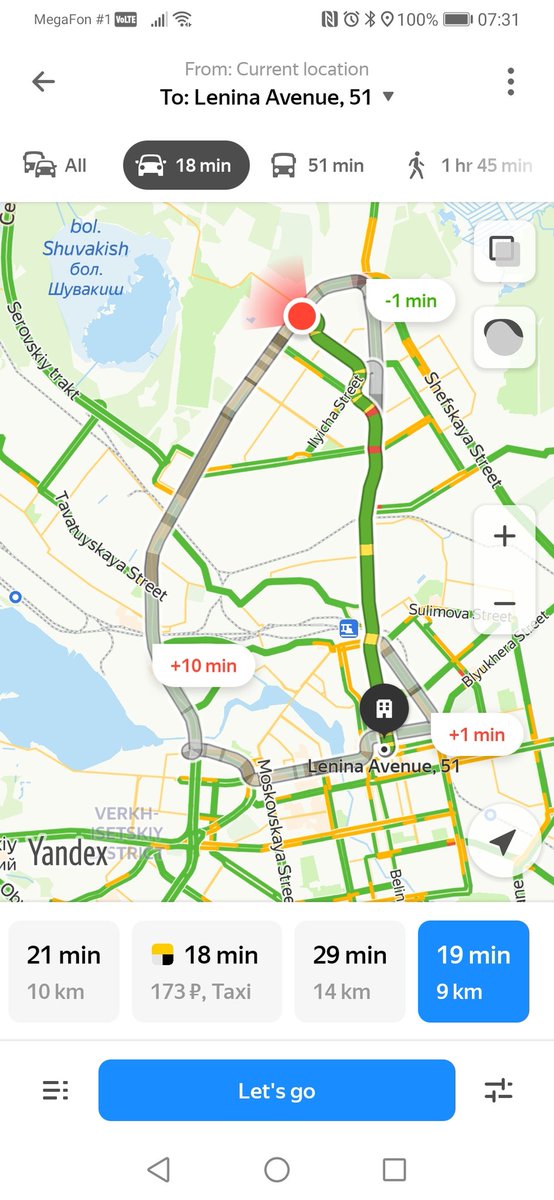Viewport: 554px width, 1200px height.
Task: Zoom out with the minus button
Action: pos(504,604)
